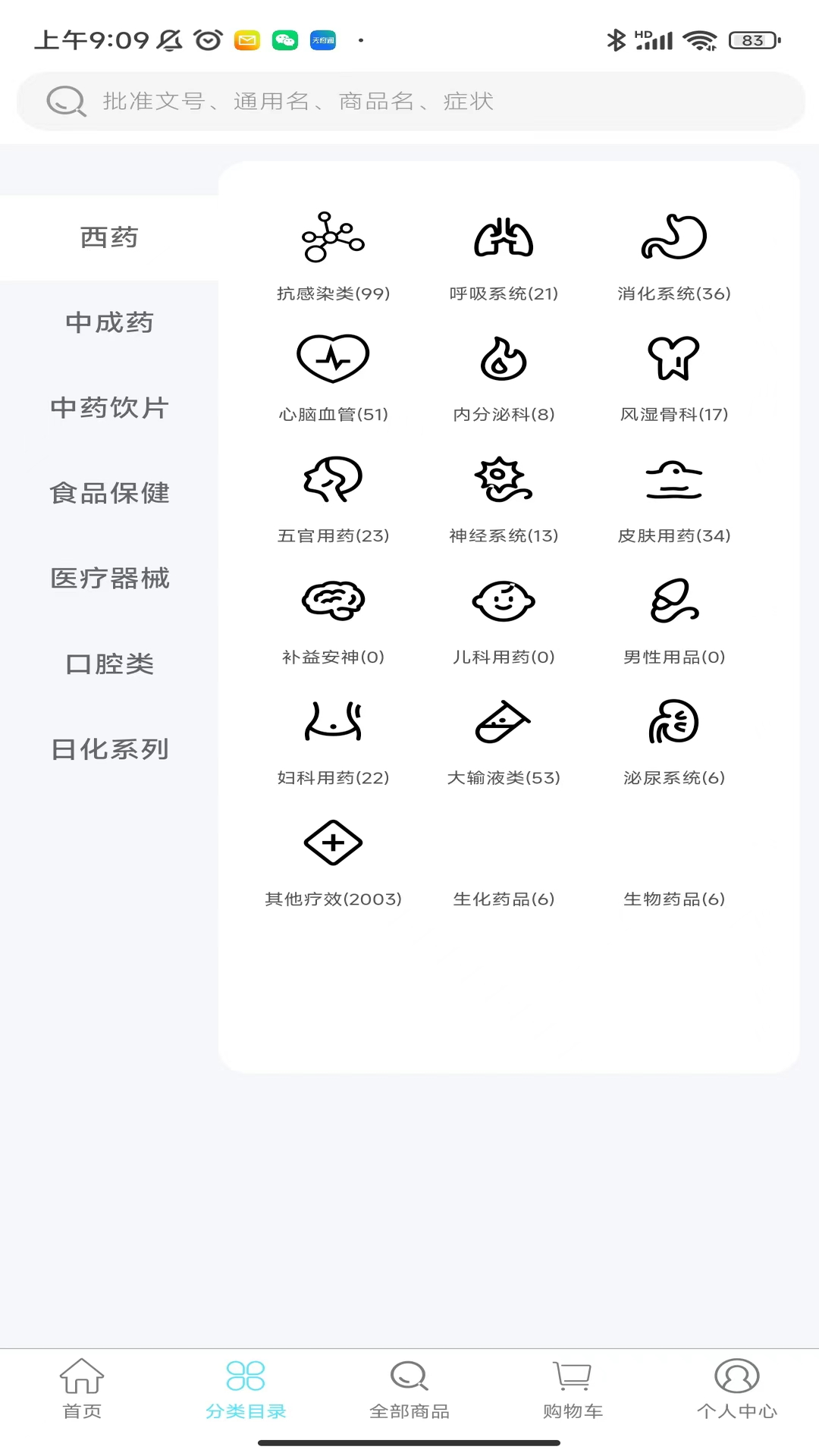Go to the 首页 tab

(82, 1388)
